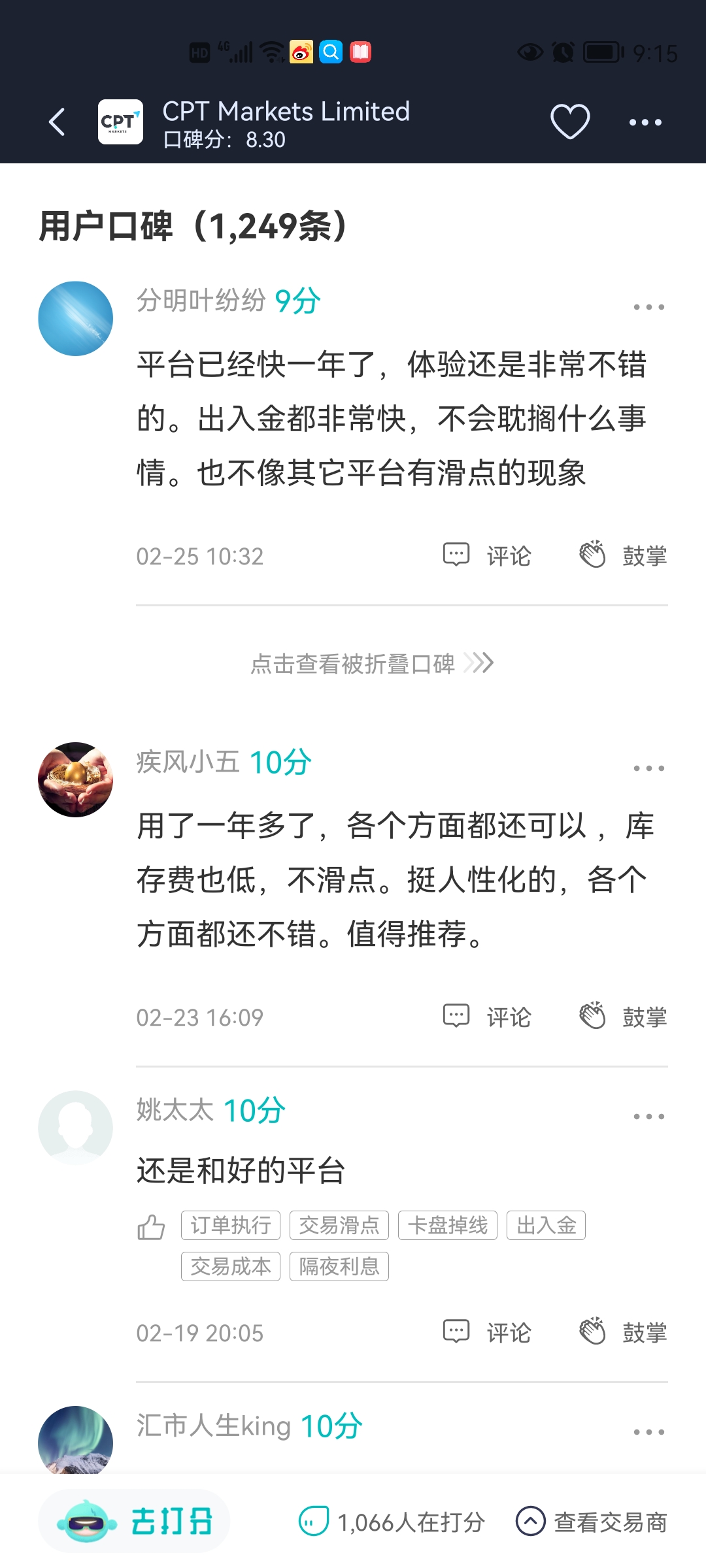Go back using the header arrow
This screenshot has width=706, height=1568.
pyautogui.click(x=58, y=122)
